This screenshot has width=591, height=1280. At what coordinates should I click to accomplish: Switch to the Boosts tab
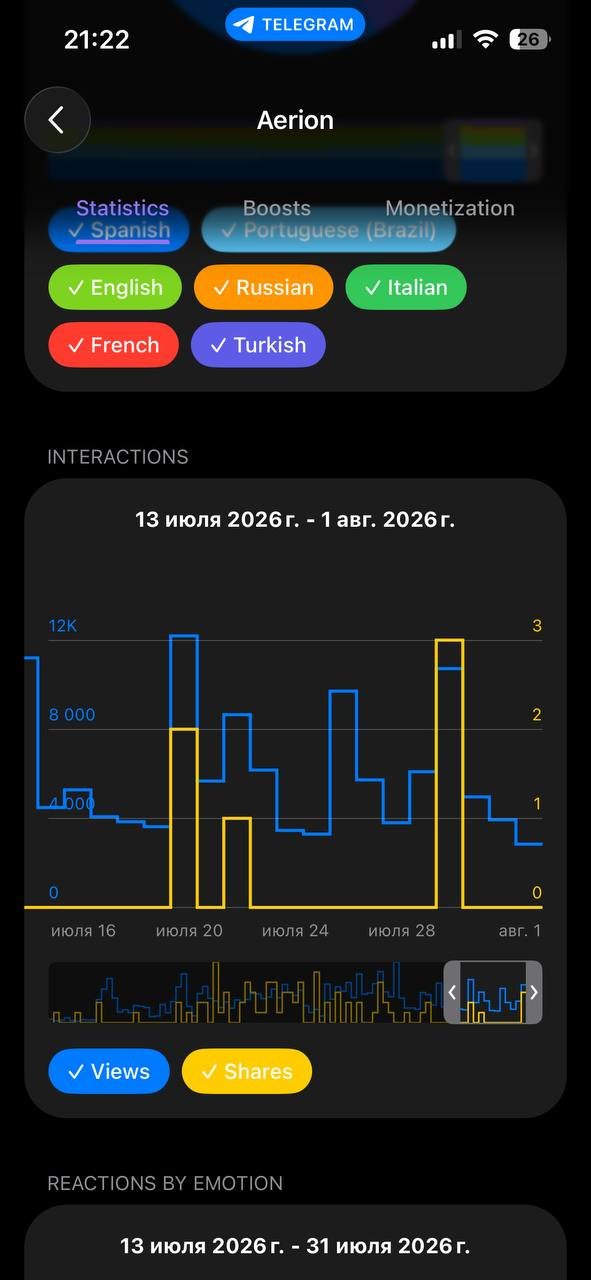tap(277, 208)
